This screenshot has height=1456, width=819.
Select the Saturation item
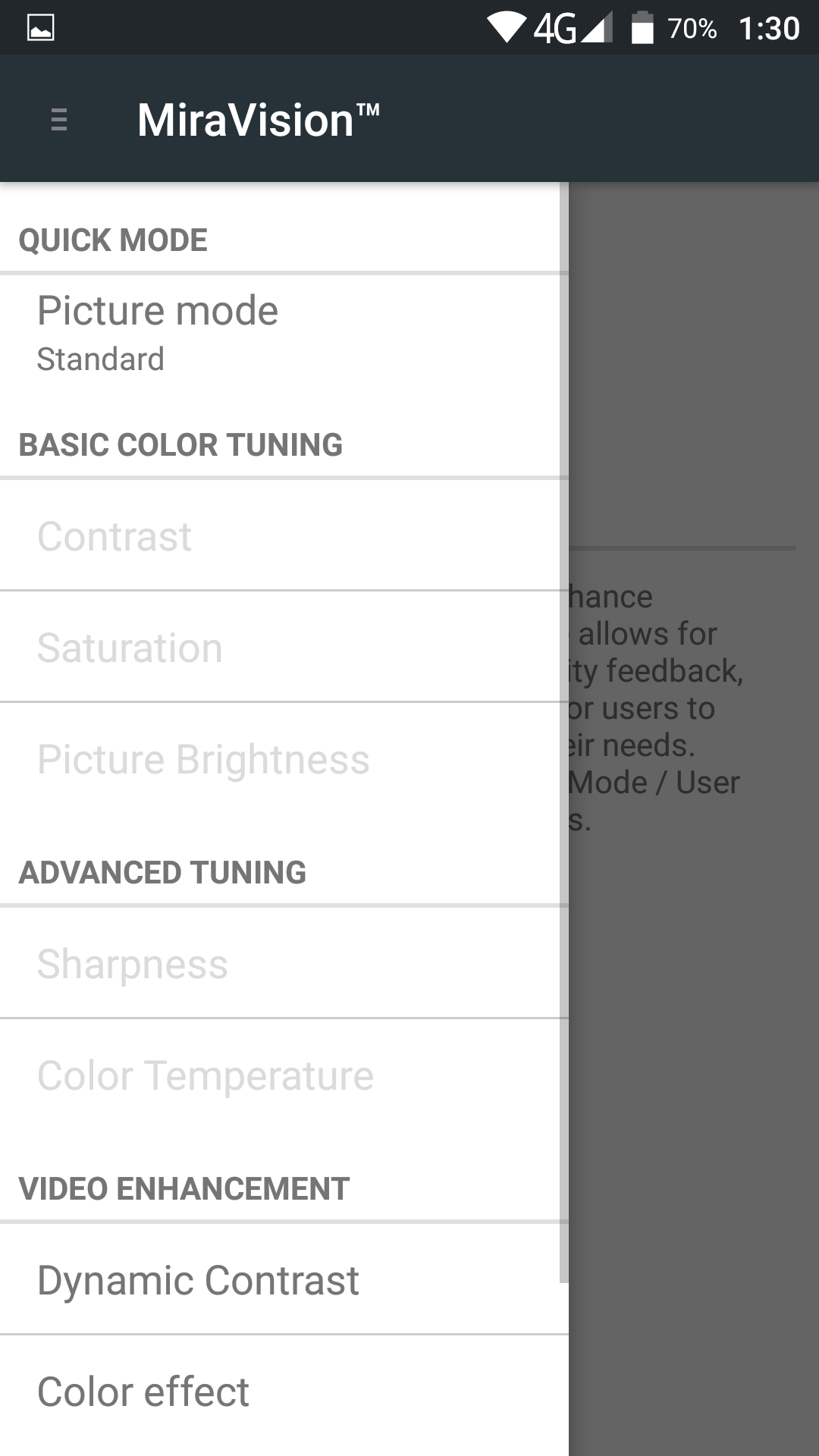click(284, 647)
